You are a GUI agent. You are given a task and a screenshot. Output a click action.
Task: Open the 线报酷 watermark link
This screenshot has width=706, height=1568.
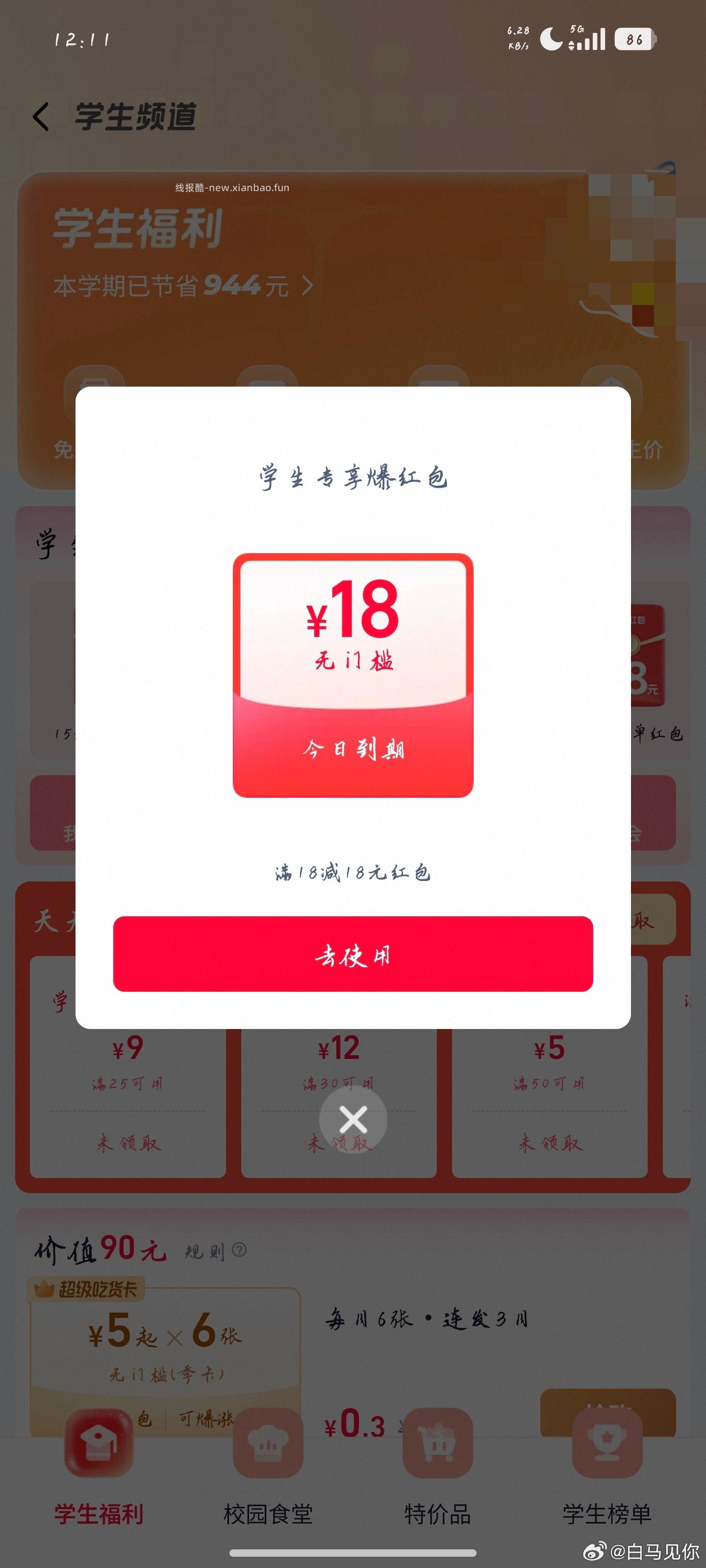click(x=231, y=187)
